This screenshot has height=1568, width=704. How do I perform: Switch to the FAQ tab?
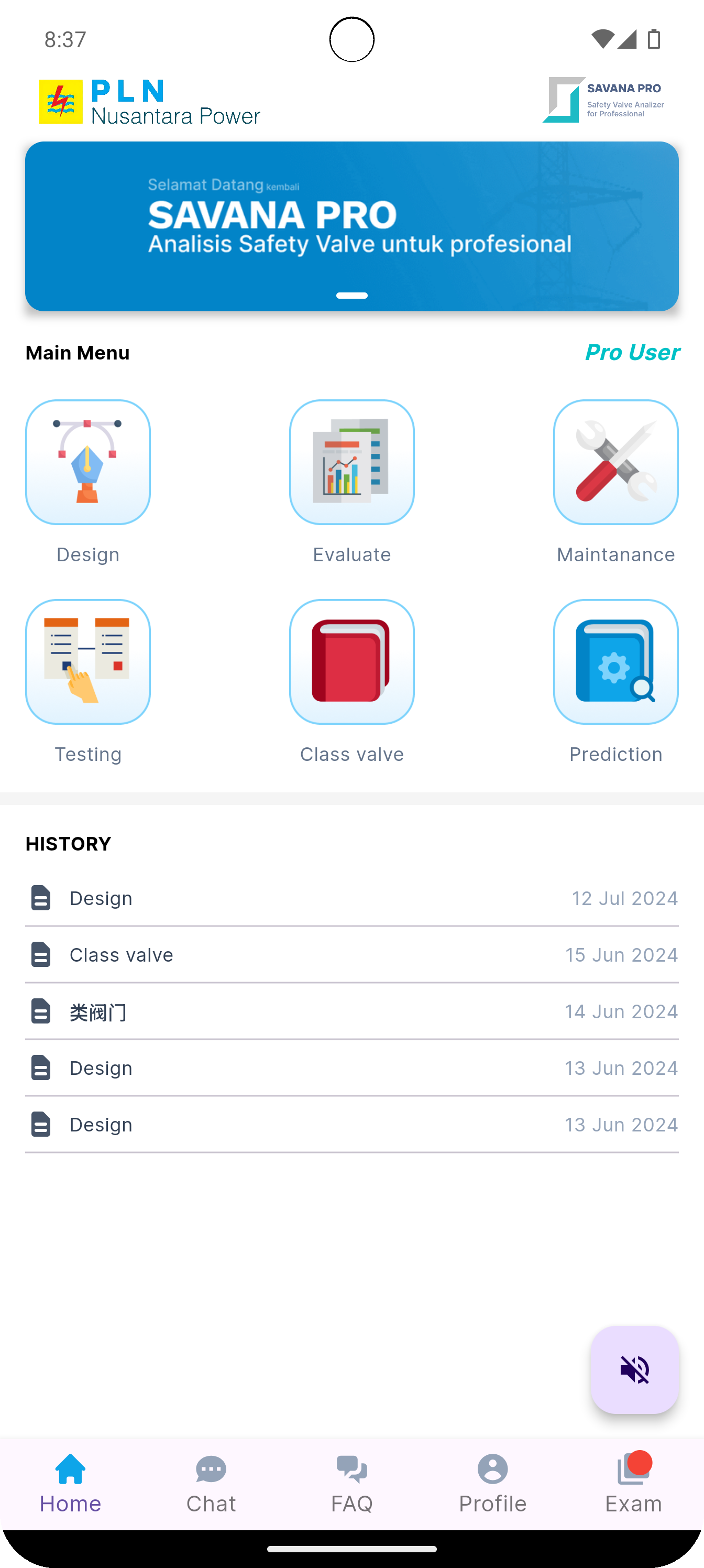[x=351, y=1484]
